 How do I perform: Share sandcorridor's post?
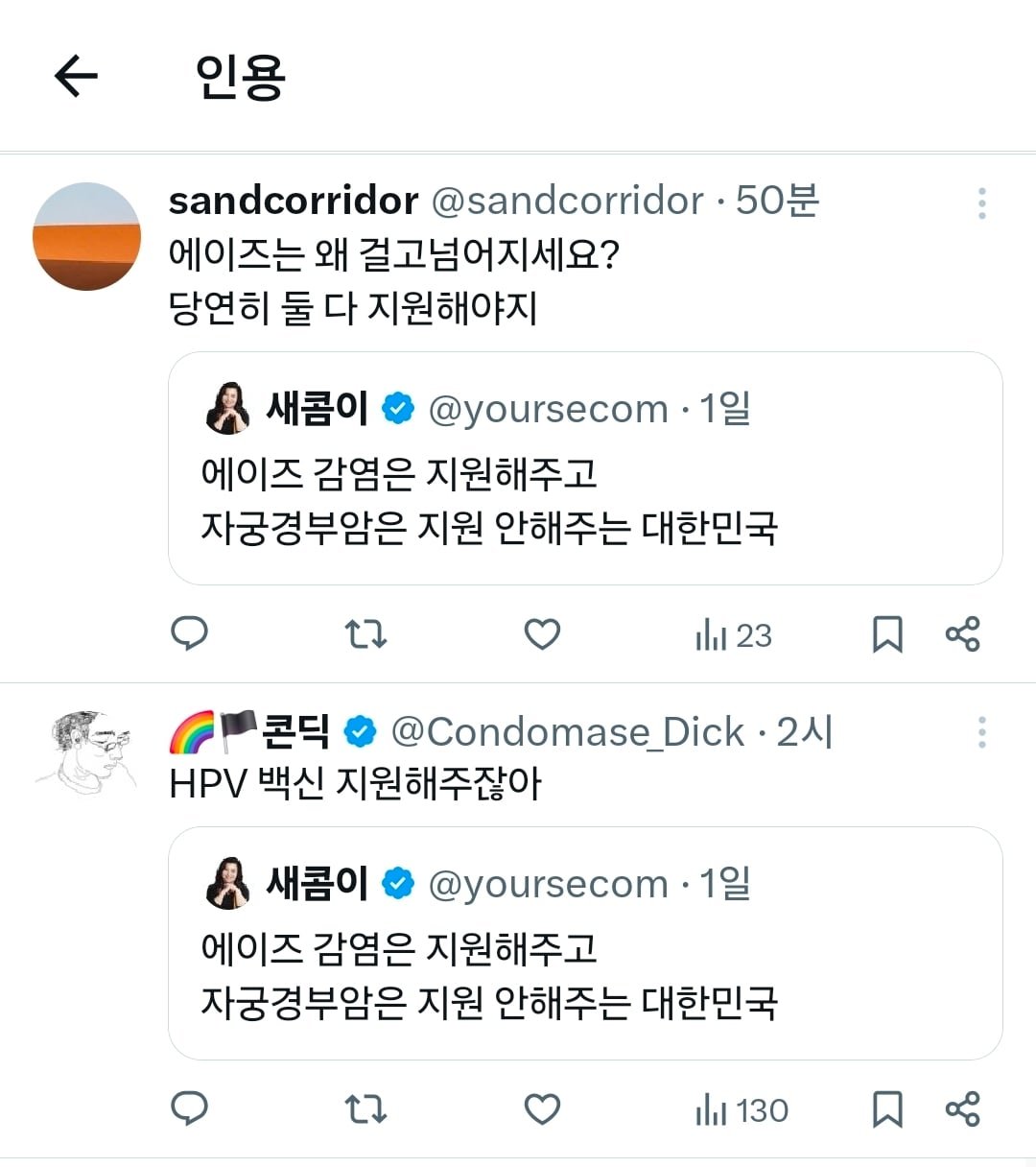(x=962, y=634)
